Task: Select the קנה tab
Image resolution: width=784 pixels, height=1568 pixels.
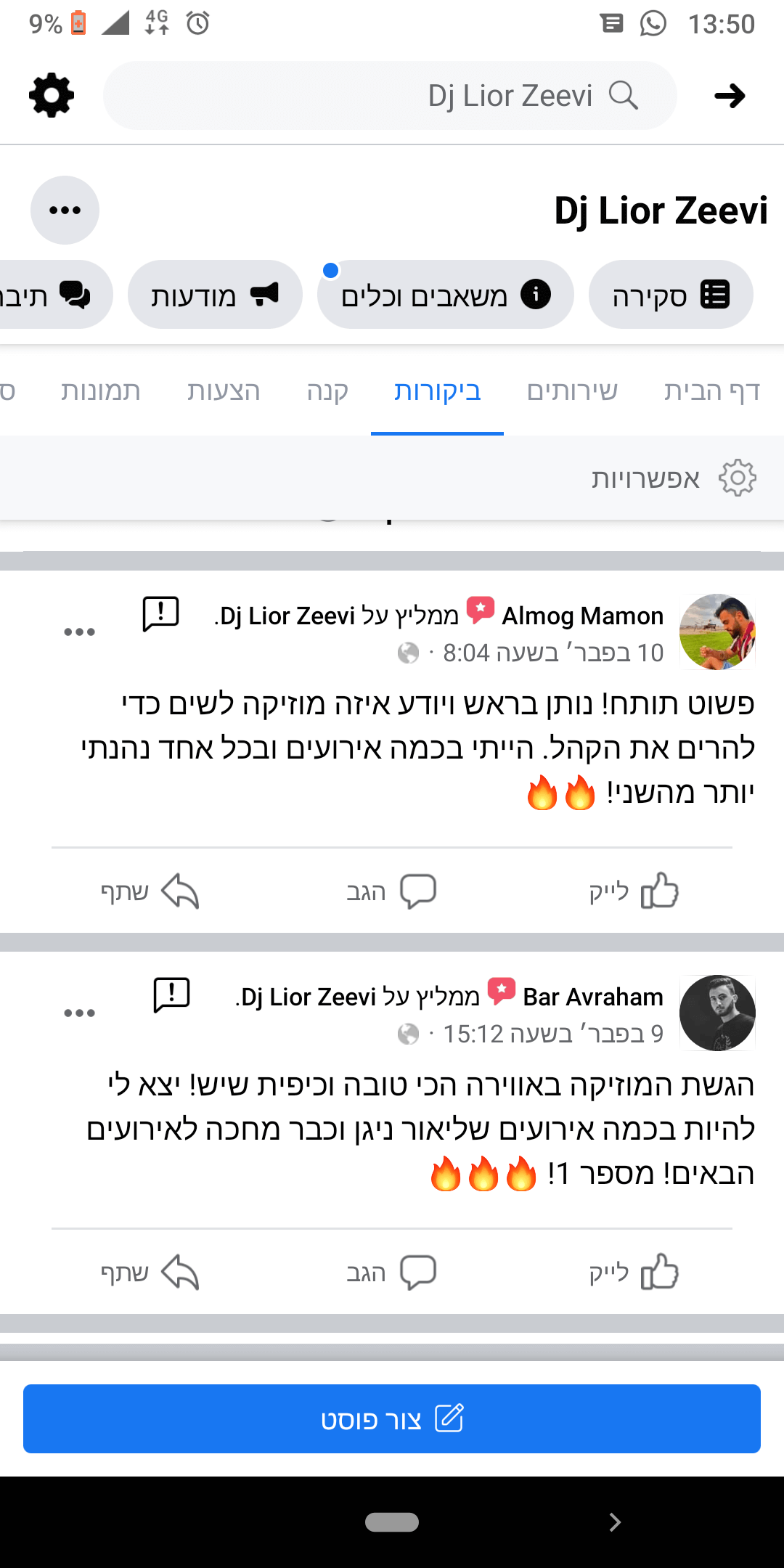Action: [327, 392]
